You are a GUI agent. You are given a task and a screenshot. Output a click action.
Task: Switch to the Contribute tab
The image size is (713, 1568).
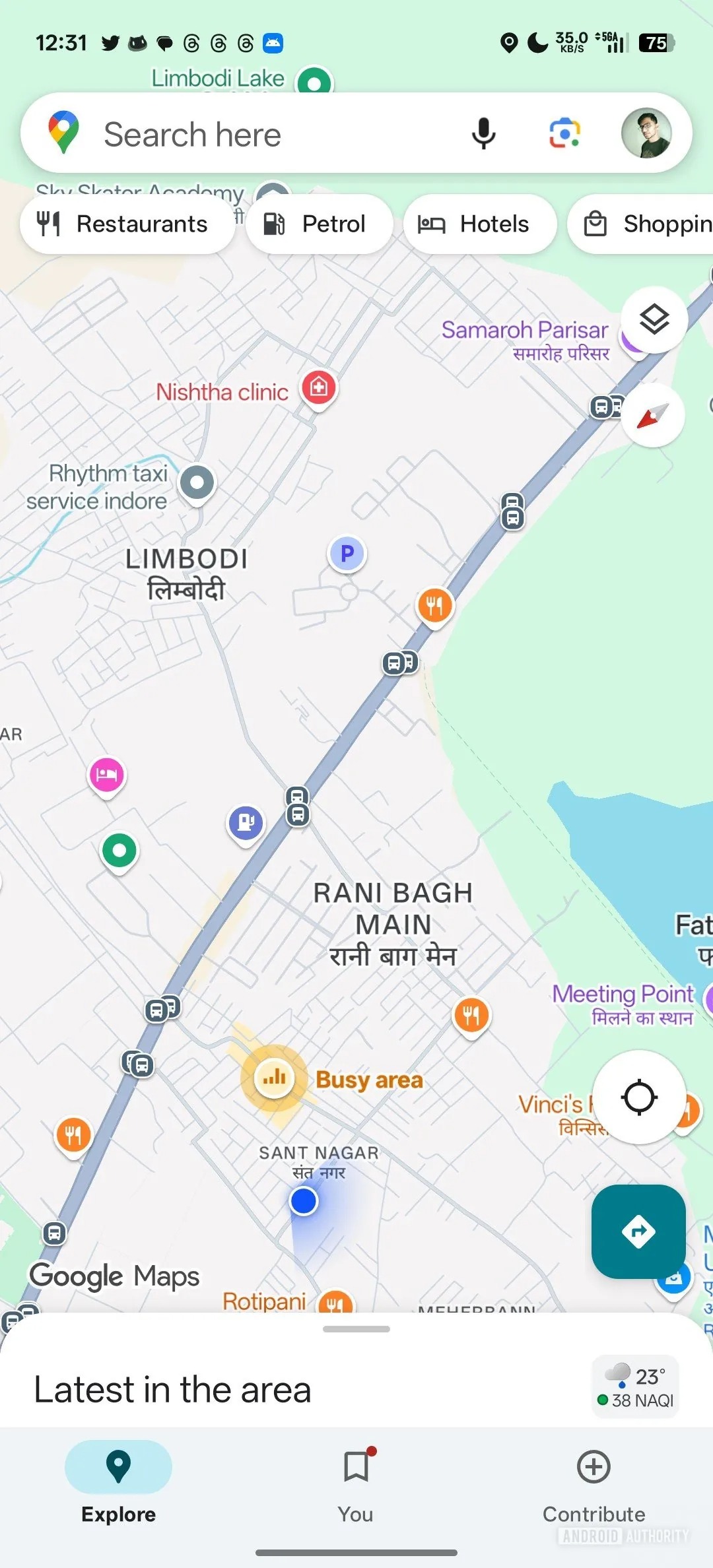[594, 1485]
